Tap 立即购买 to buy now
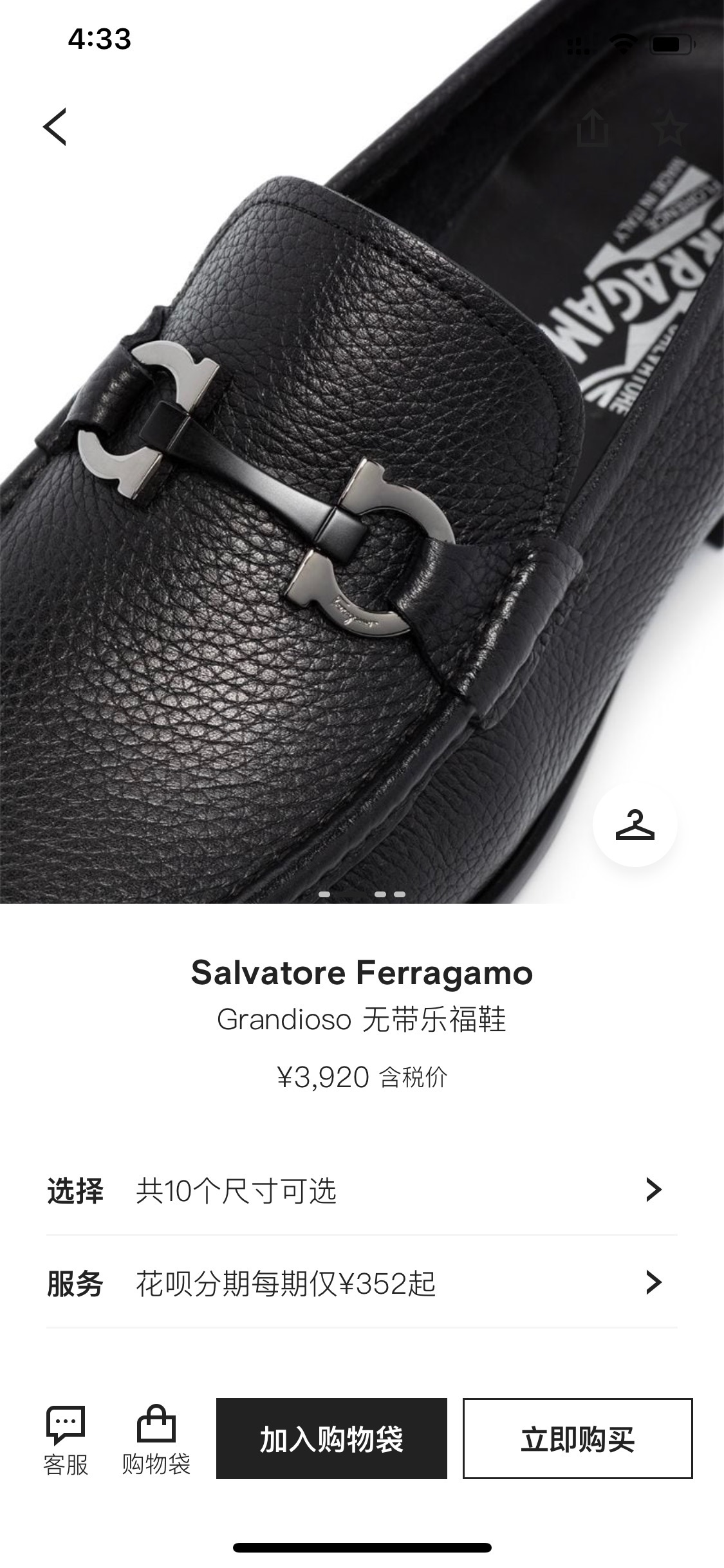The height and width of the screenshot is (1568, 724). tap(578, 1439)
